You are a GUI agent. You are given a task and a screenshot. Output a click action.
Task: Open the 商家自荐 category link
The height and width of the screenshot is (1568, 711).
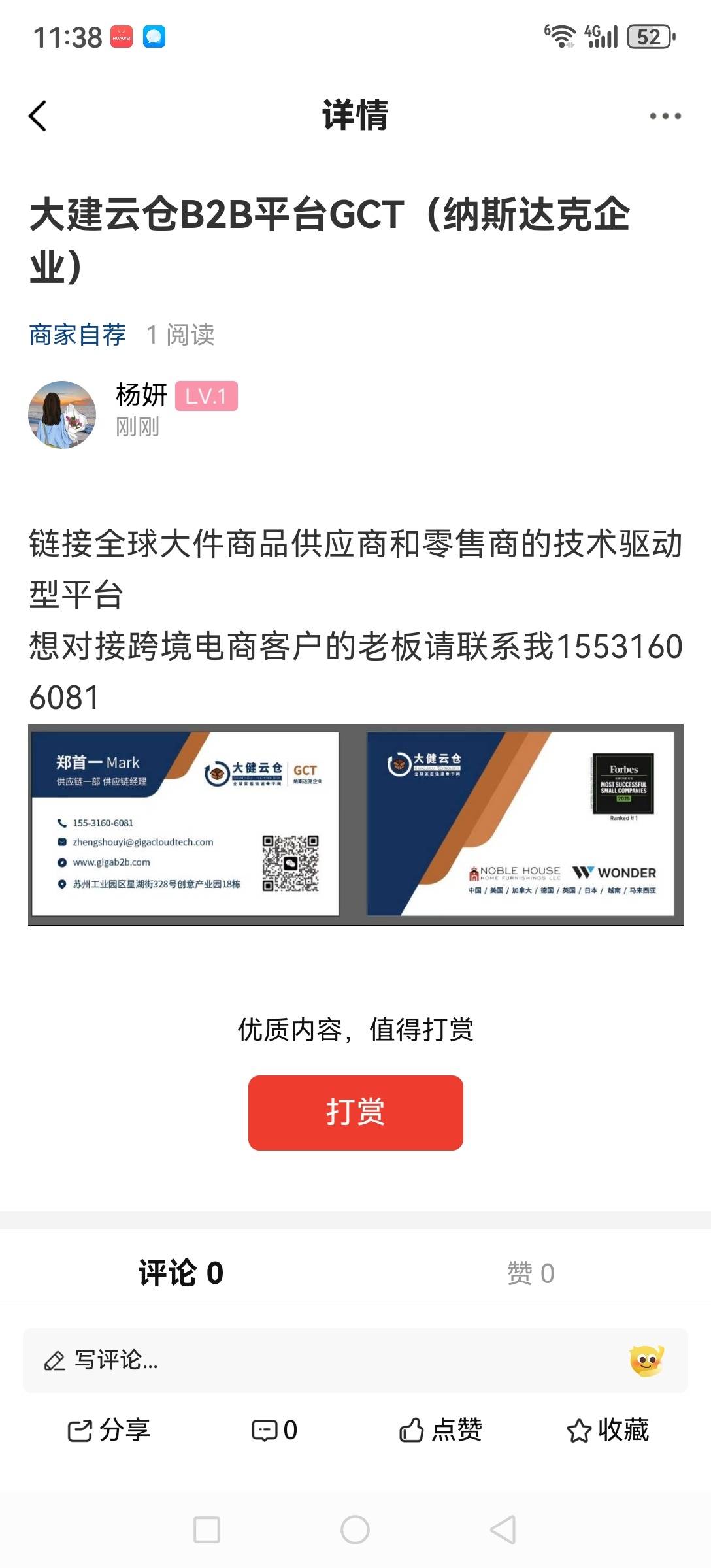[77, 335]
